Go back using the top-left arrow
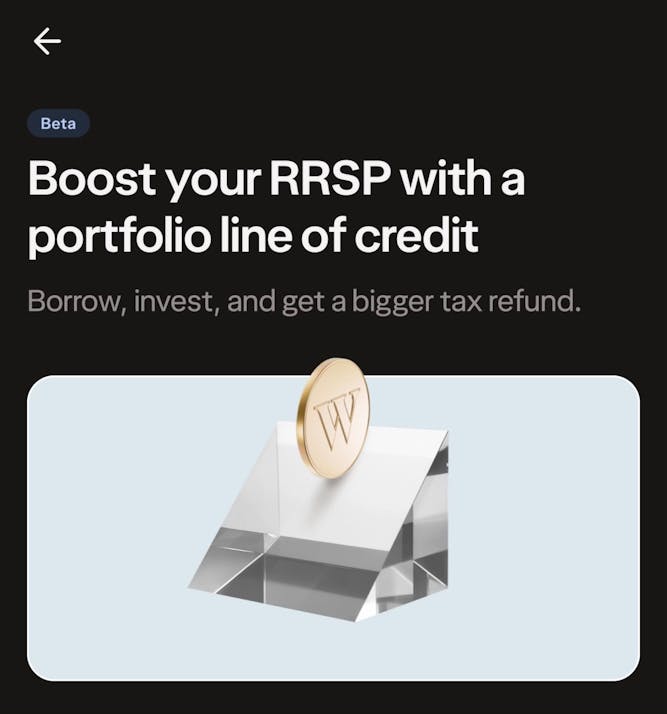The width and height of the screenshot is (667, 714). tap(47, 41)
